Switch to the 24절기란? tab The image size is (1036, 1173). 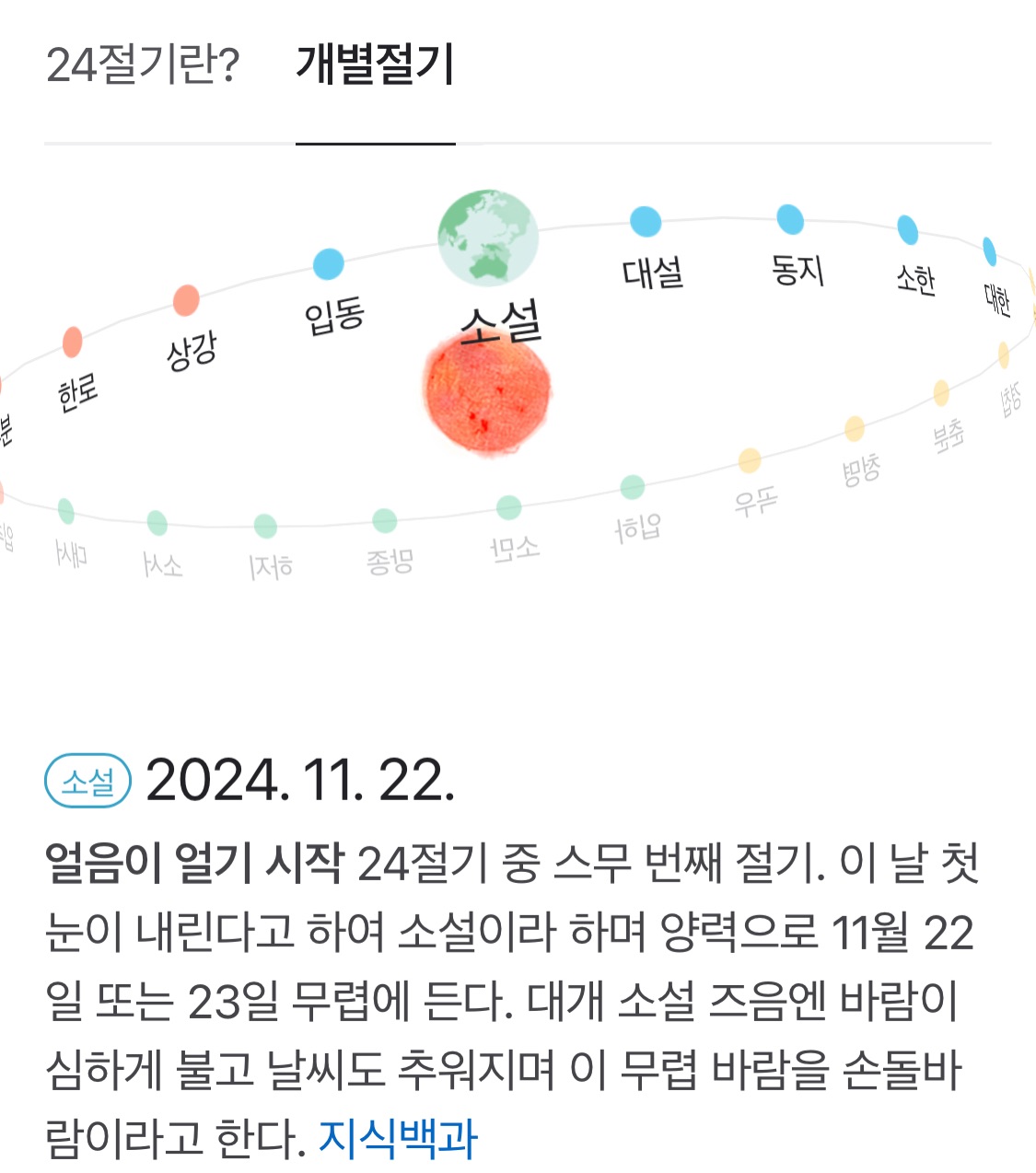pos(143,65)
